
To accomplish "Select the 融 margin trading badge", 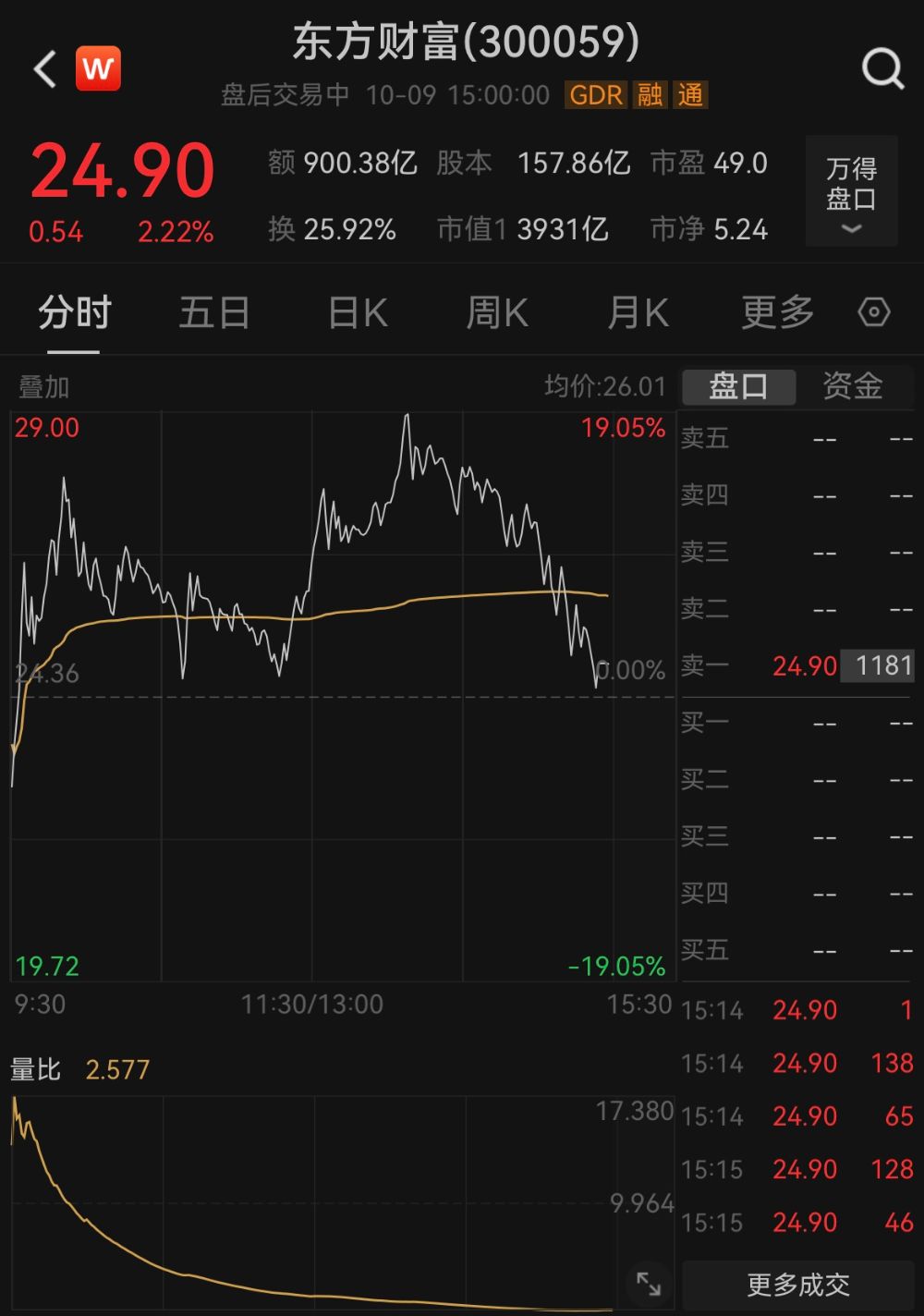I will [x=649, y=95].
